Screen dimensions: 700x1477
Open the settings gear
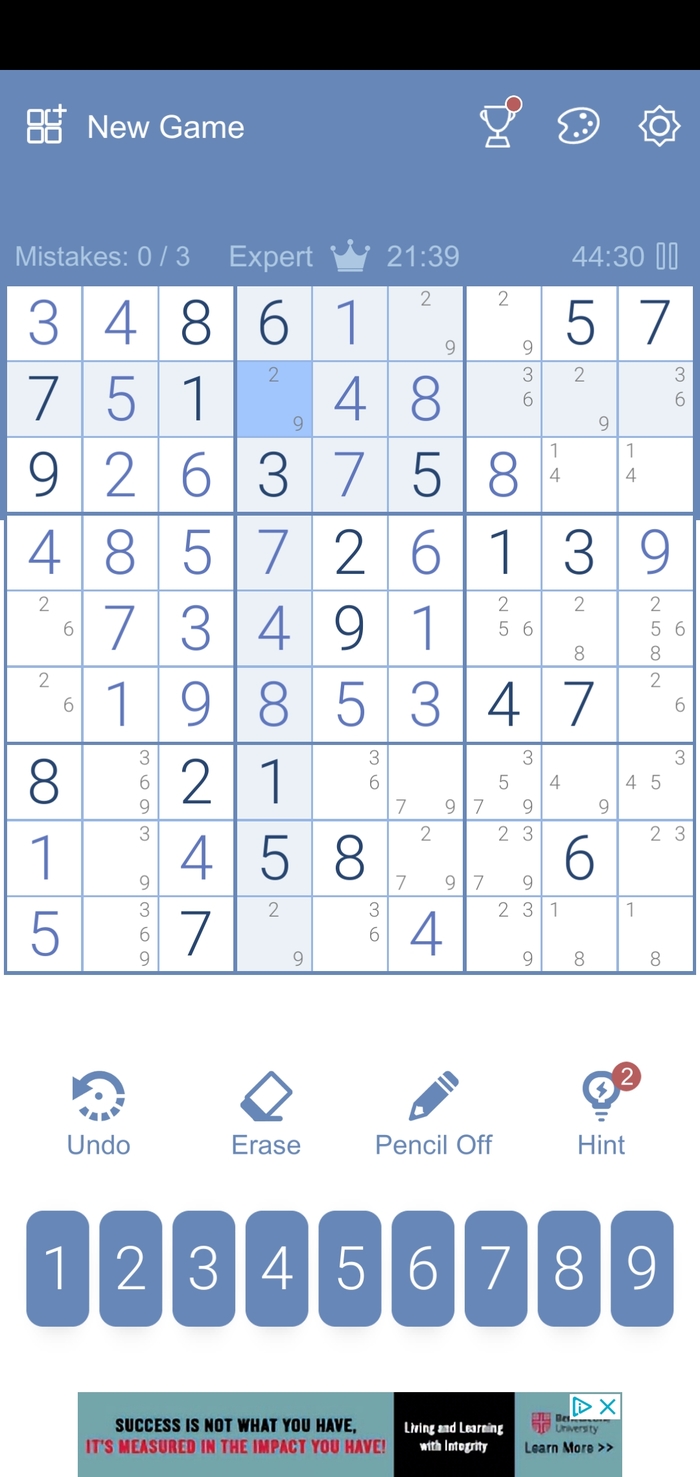(x=659, y=127)
